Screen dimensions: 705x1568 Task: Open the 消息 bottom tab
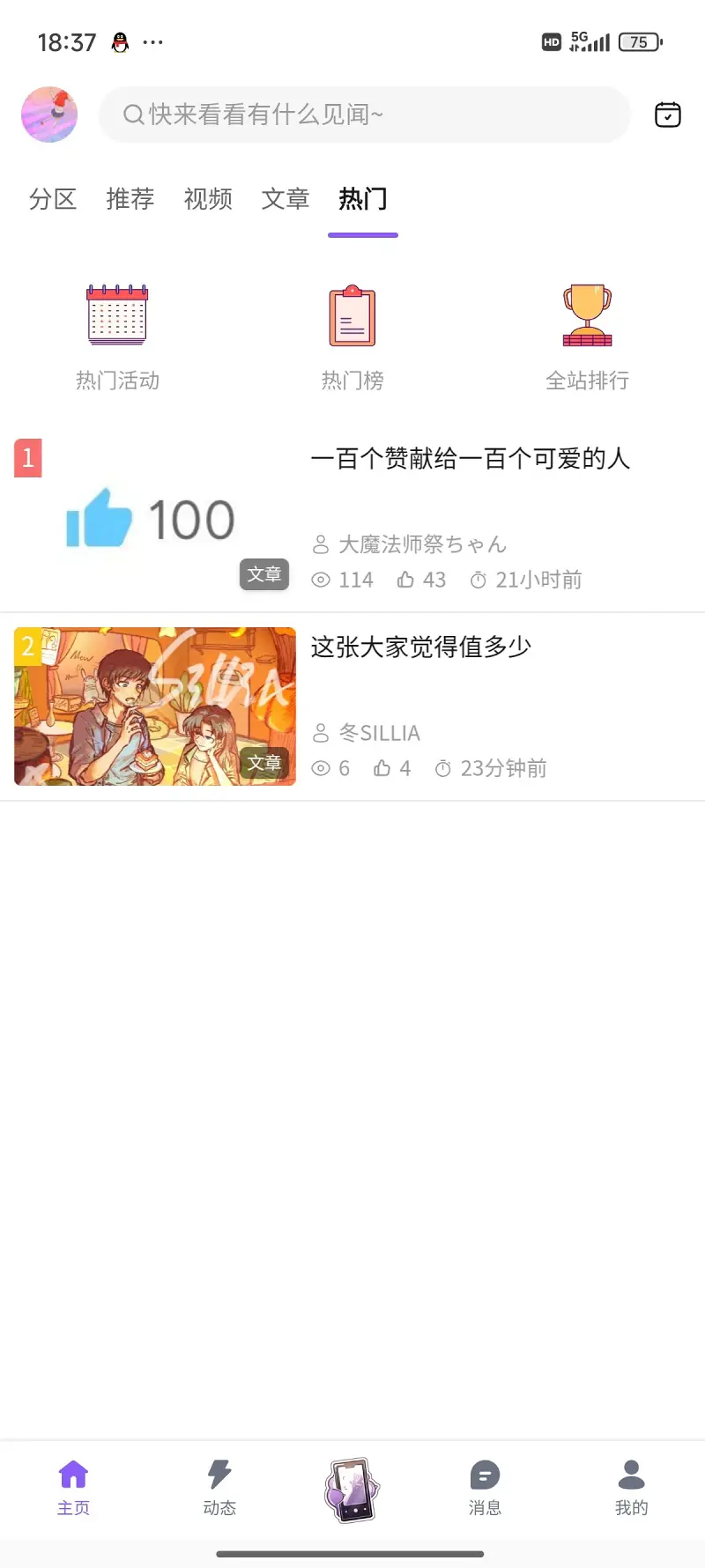click(x=485, y=1487)
